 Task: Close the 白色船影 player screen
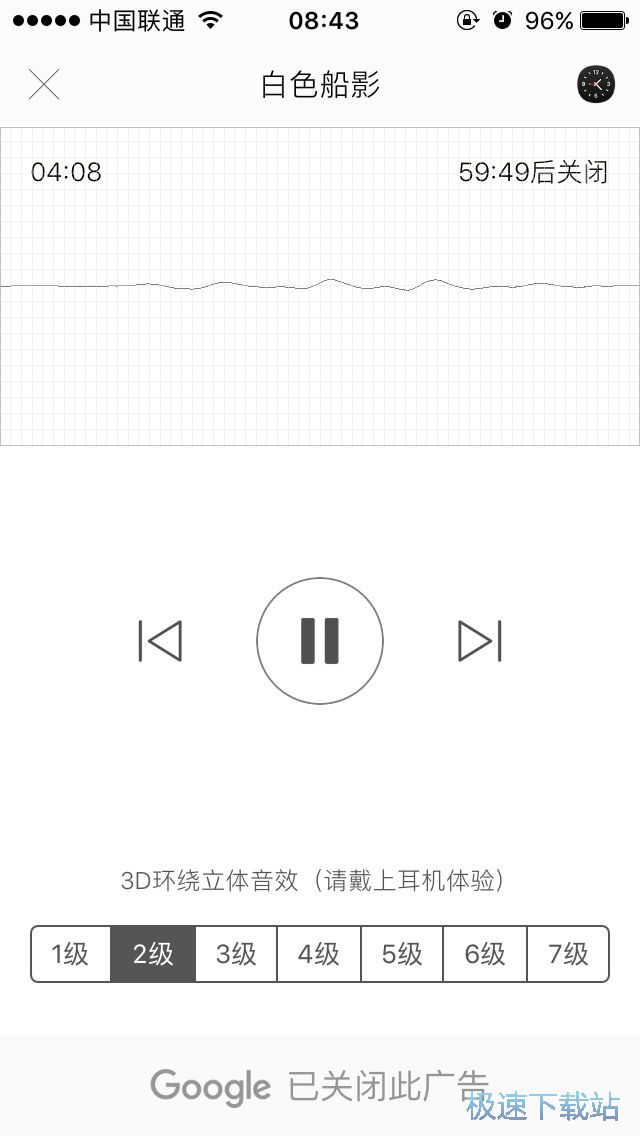[44, 85]
